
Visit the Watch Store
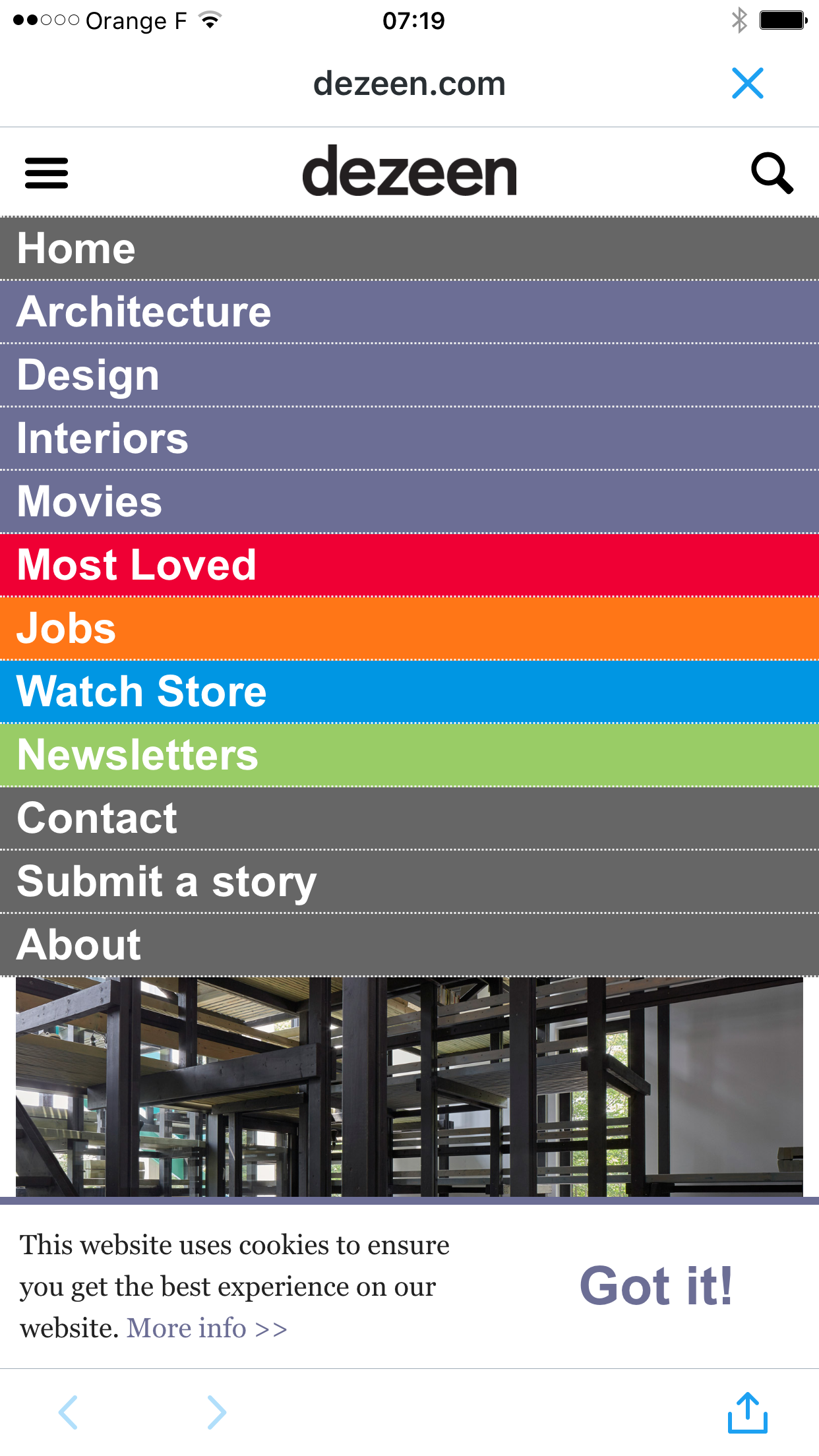[x=141, y=692]
